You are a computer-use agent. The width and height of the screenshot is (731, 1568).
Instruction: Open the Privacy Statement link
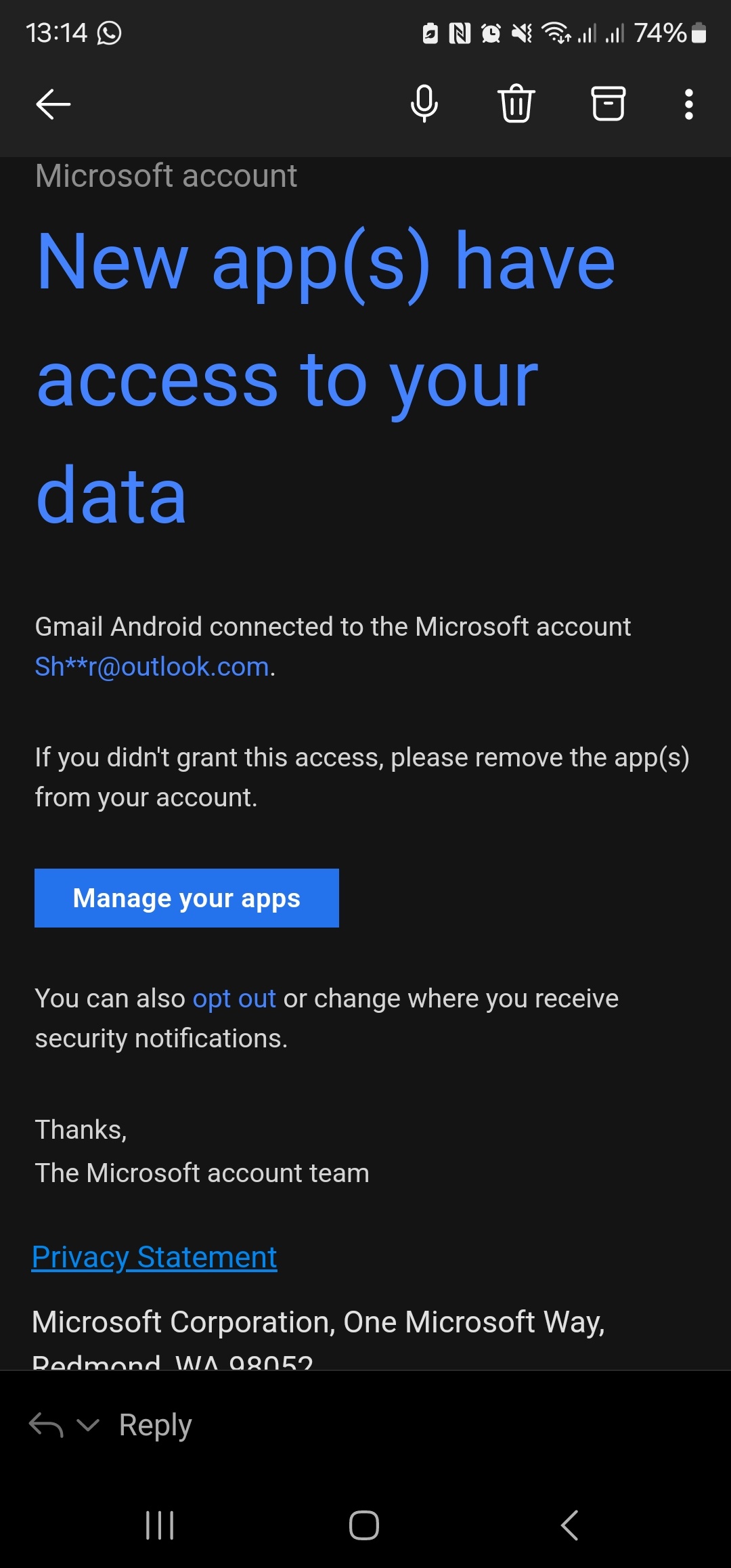click(154, 1257)
